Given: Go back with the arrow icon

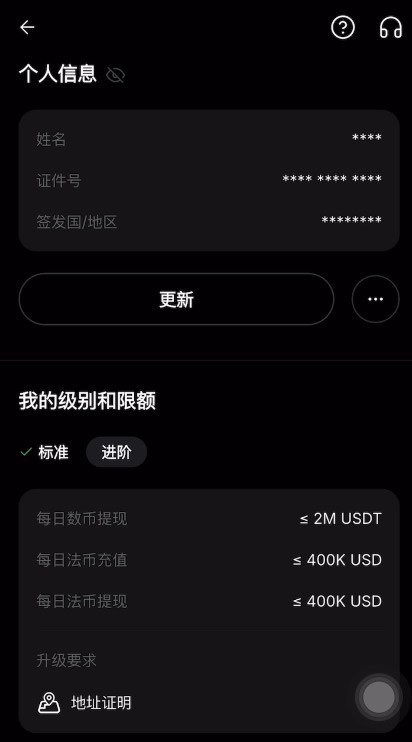Looking at the screenshot, I should (27, 27).
